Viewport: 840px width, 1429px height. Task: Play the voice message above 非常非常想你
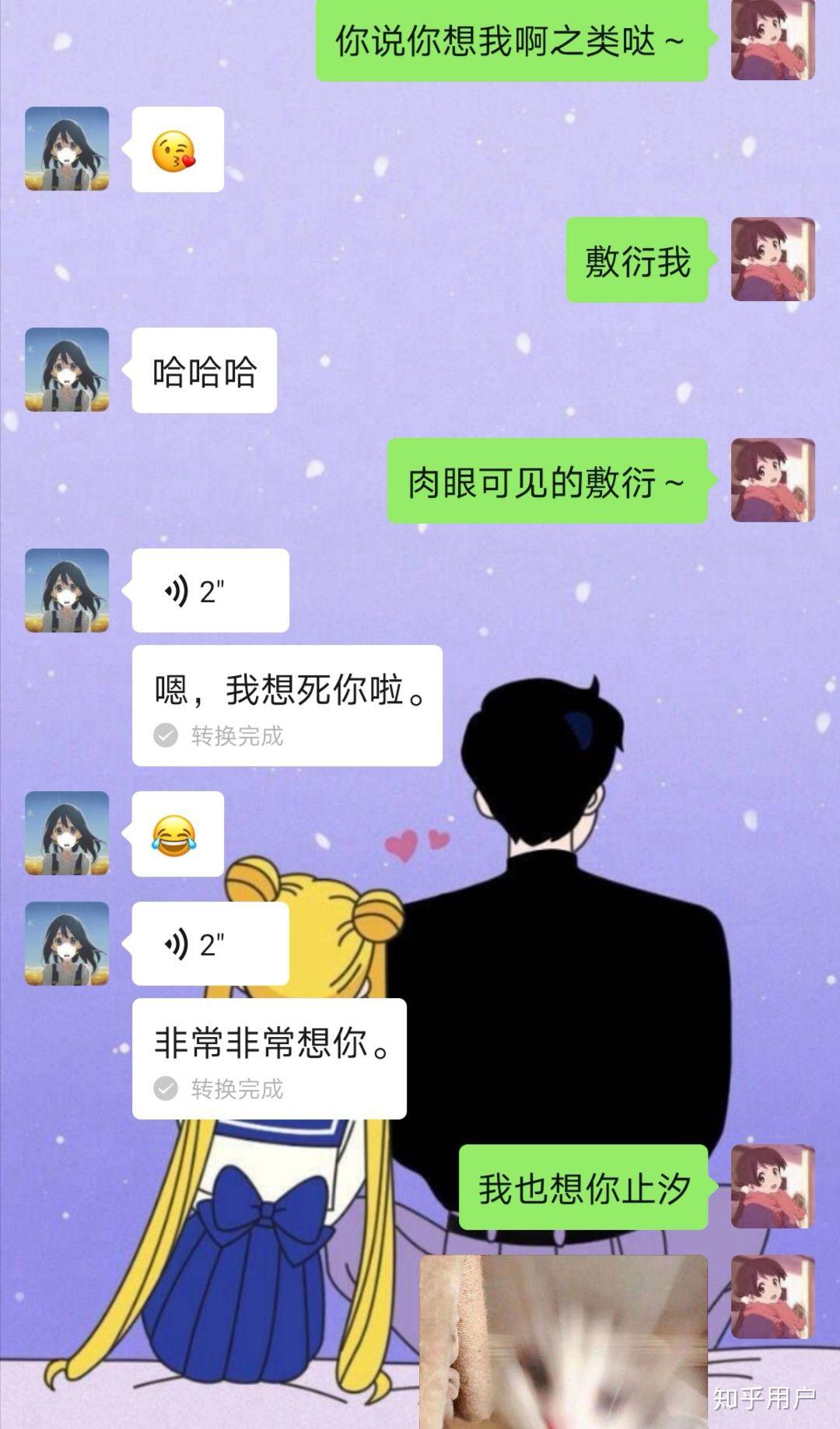(210, 944)
